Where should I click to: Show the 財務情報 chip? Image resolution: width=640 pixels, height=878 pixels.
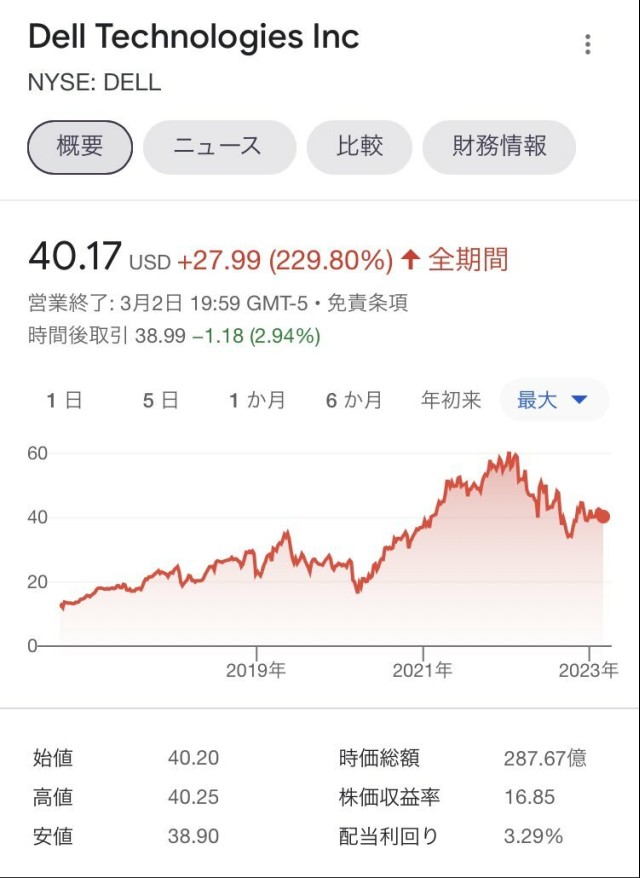[x=499, y=147]
